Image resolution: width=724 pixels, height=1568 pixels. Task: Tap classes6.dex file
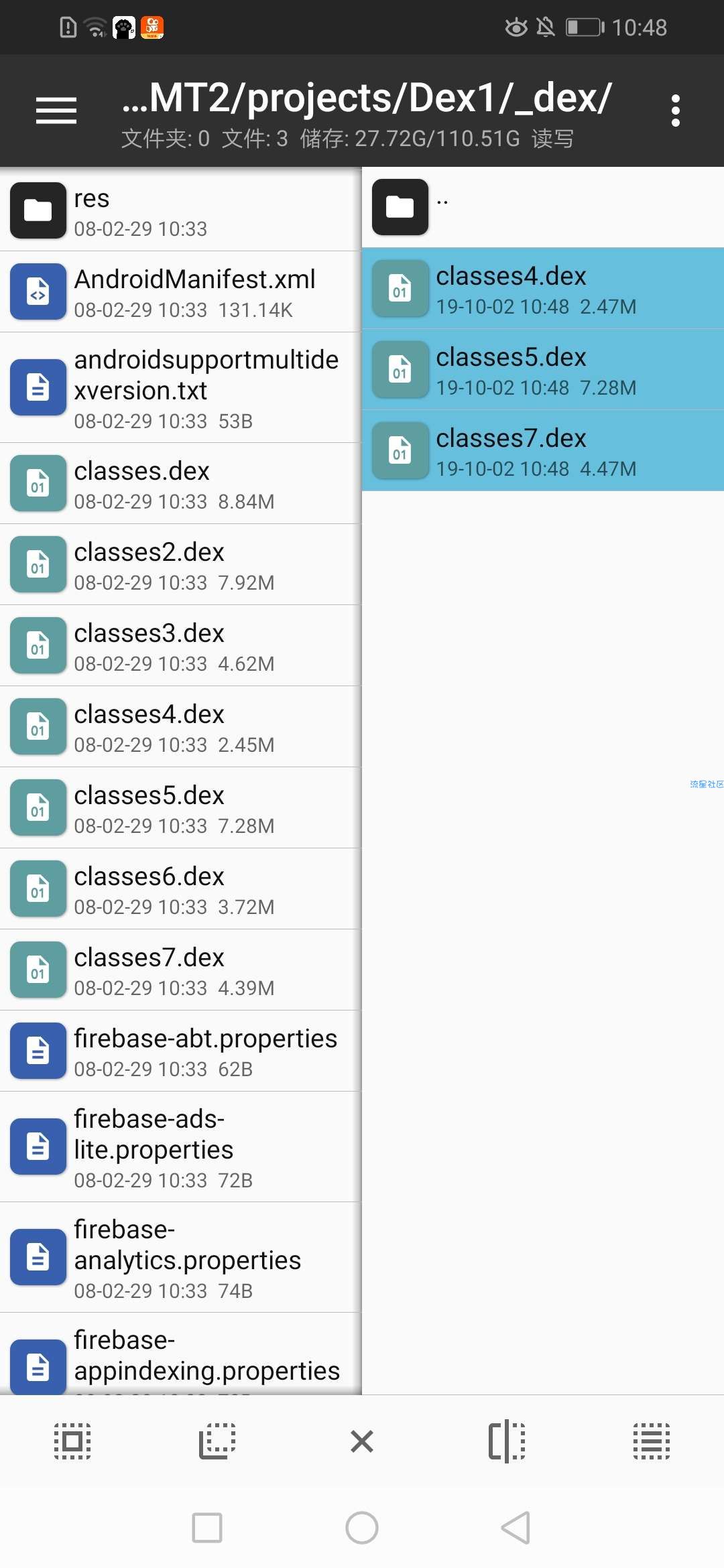coord(181,889)
